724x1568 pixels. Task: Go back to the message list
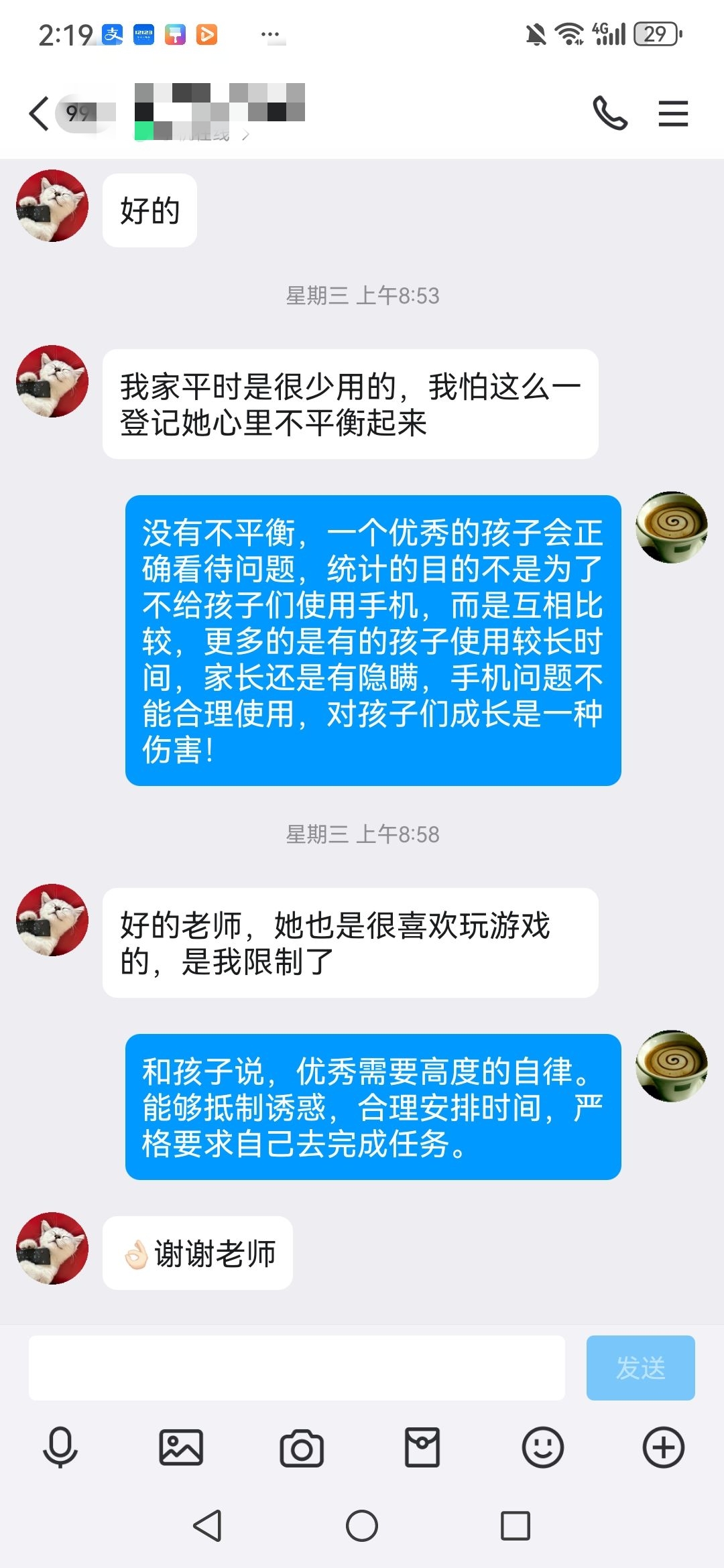click(x=40, y=113)
